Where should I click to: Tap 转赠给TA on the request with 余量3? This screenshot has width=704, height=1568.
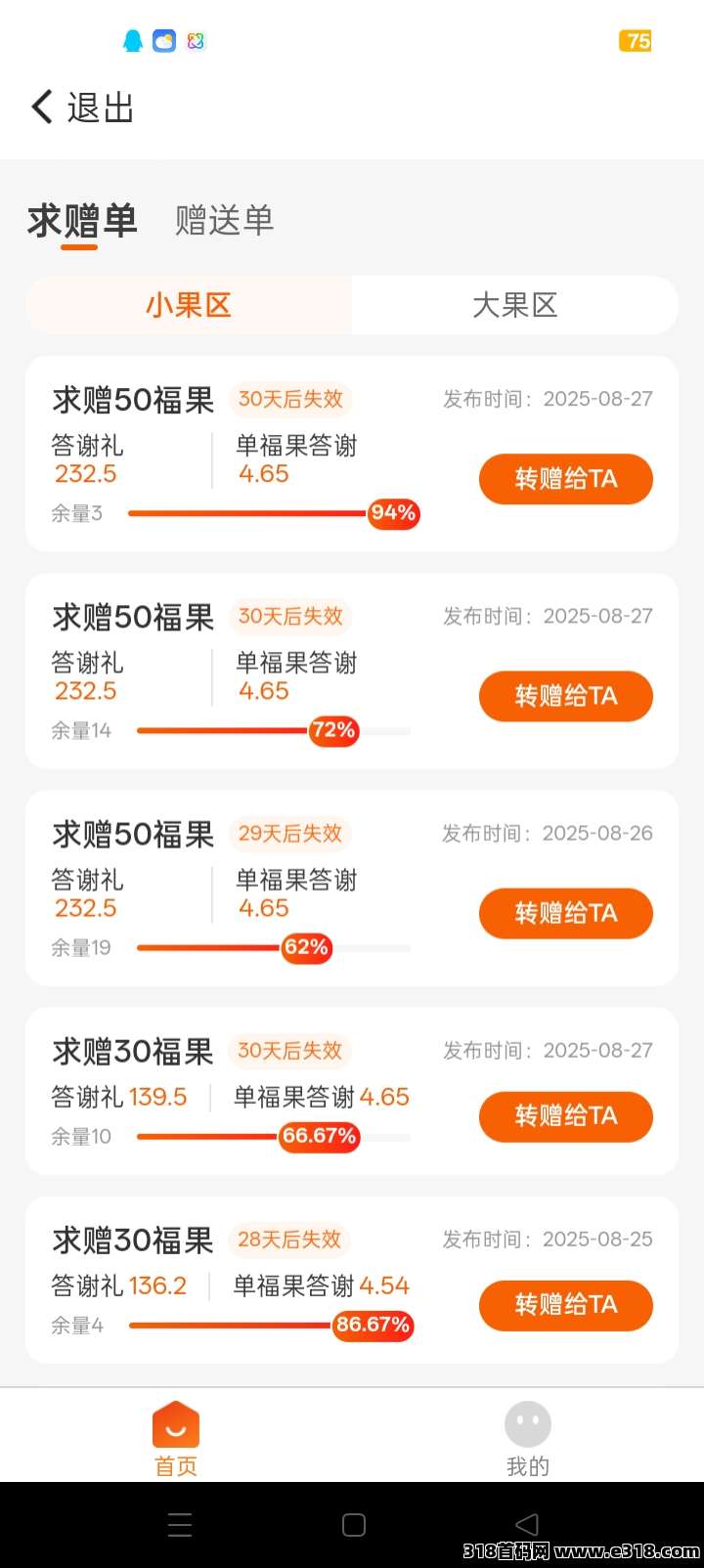565,479
